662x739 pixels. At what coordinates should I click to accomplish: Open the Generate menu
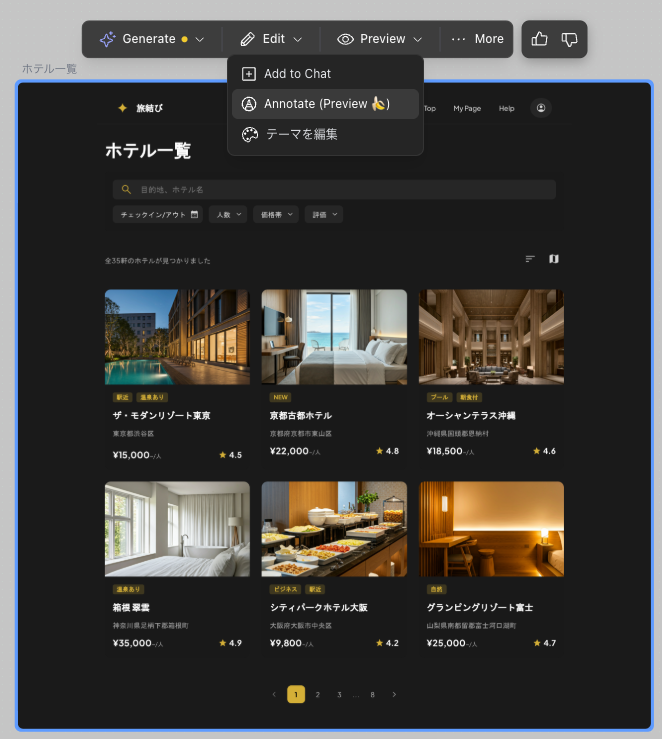tap(151, 39)
